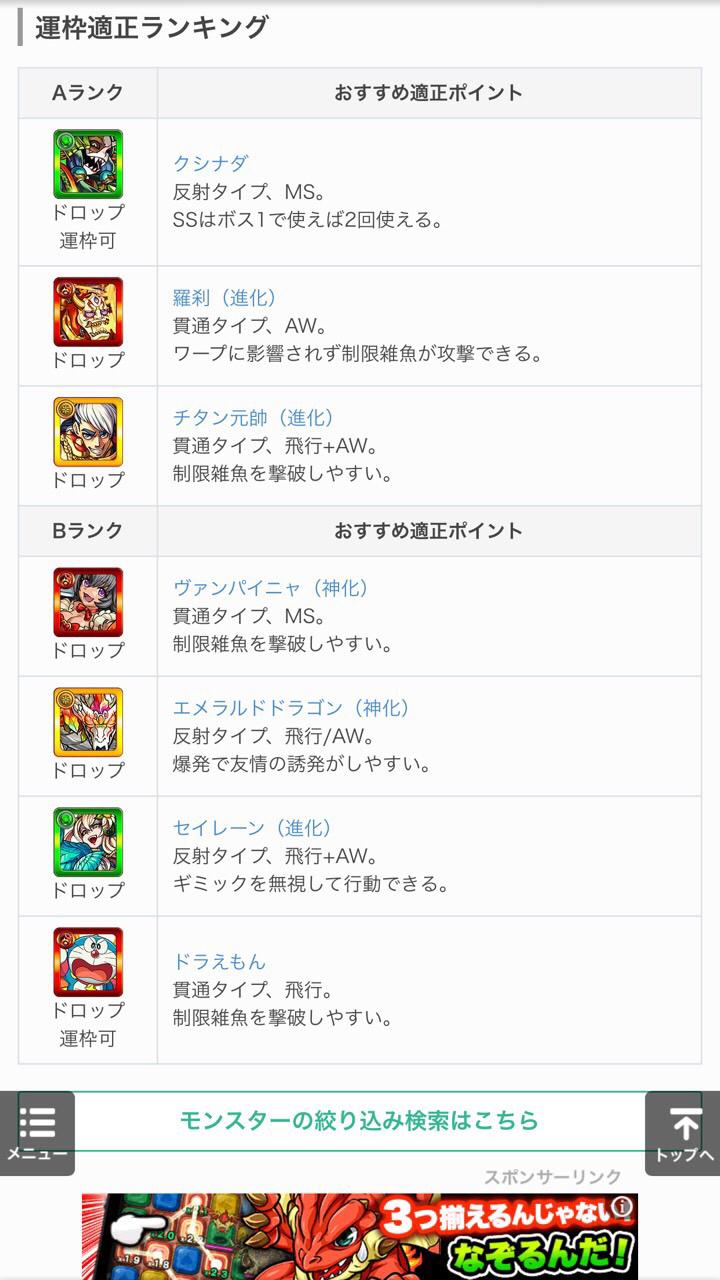Open the 羅刹（進化） link
The width and height of the screenshot is (720, 1280).
pos(225,298)
